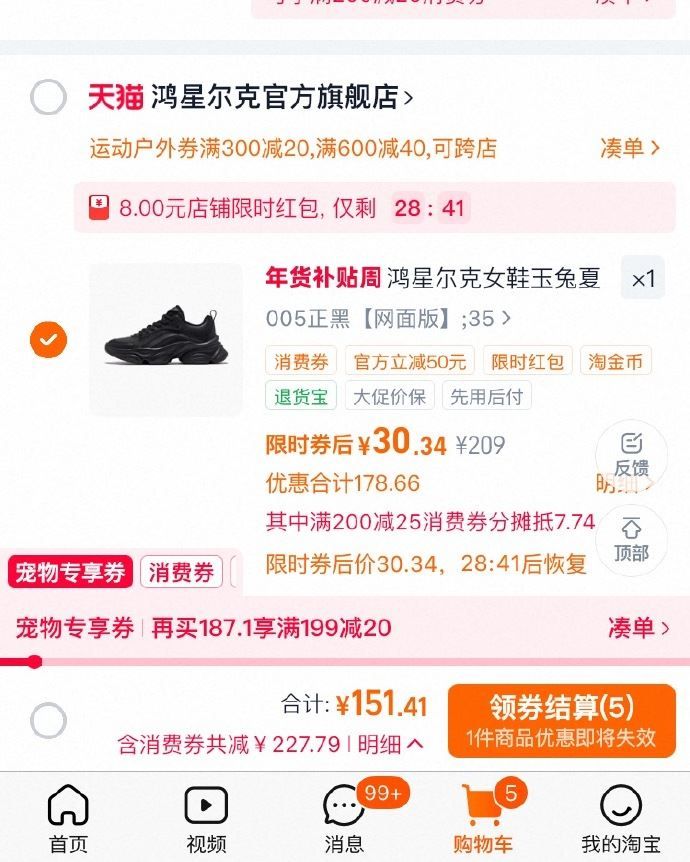Tap 凑单 for the 满199减20 pet coupon
Image resolution: width=690 pixels, height=862 pixels.
[637, 628]
